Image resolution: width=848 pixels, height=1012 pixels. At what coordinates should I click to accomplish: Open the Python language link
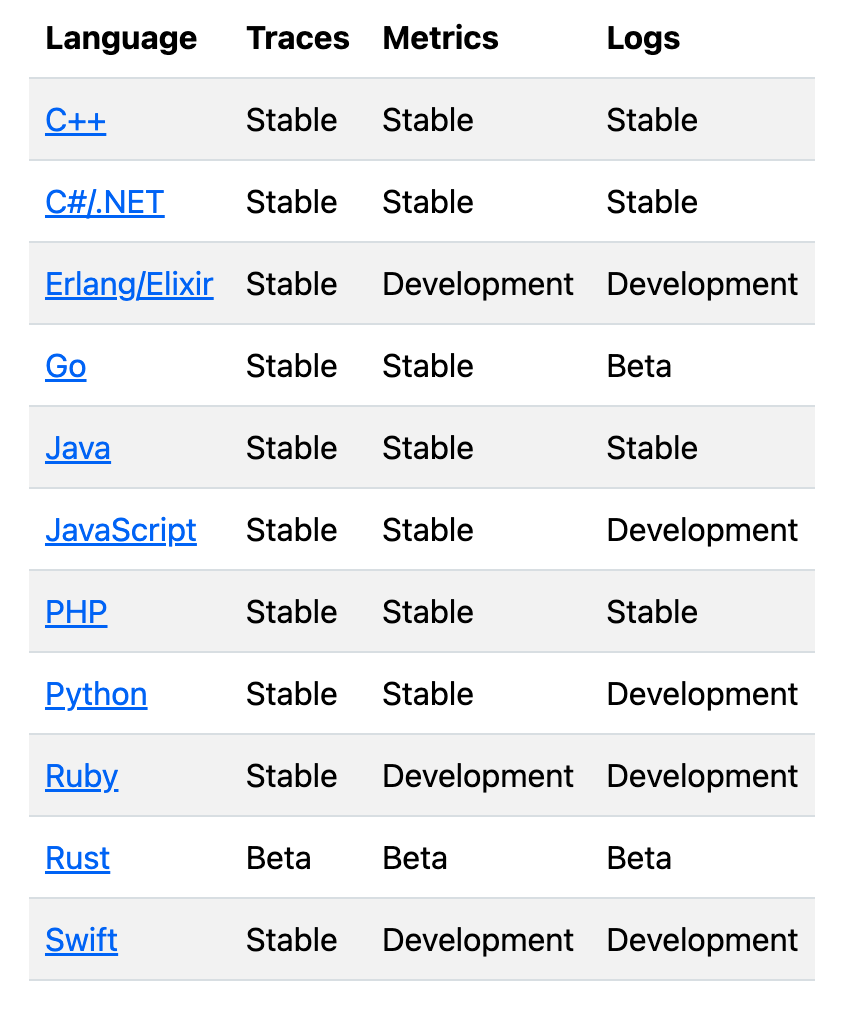[96, 694]
